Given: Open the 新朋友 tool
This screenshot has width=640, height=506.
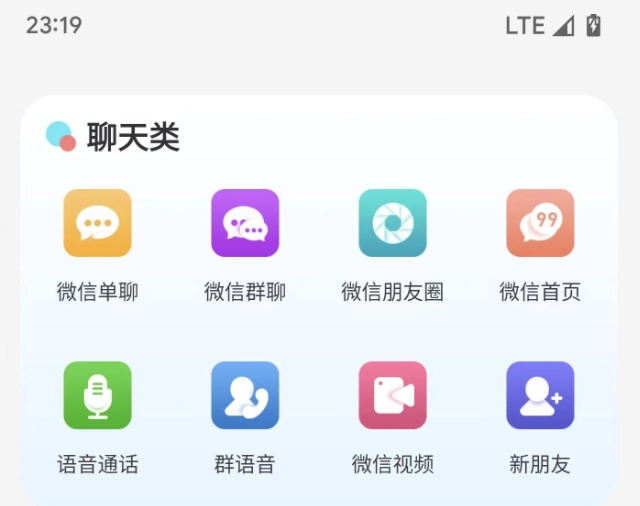Looking at the screenshot, I should (540, 395).
